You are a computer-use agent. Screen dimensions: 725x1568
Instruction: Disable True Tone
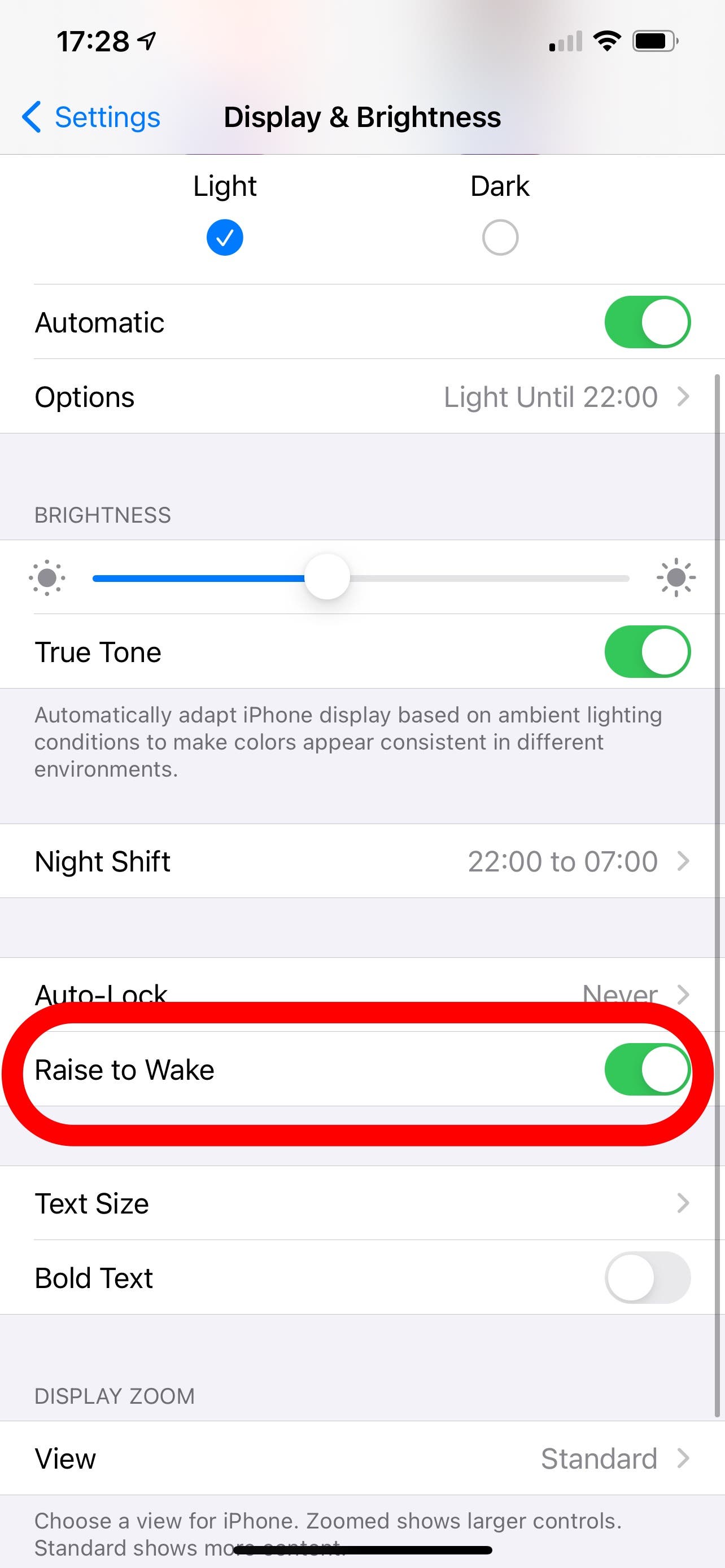click(x=647, y=651)
